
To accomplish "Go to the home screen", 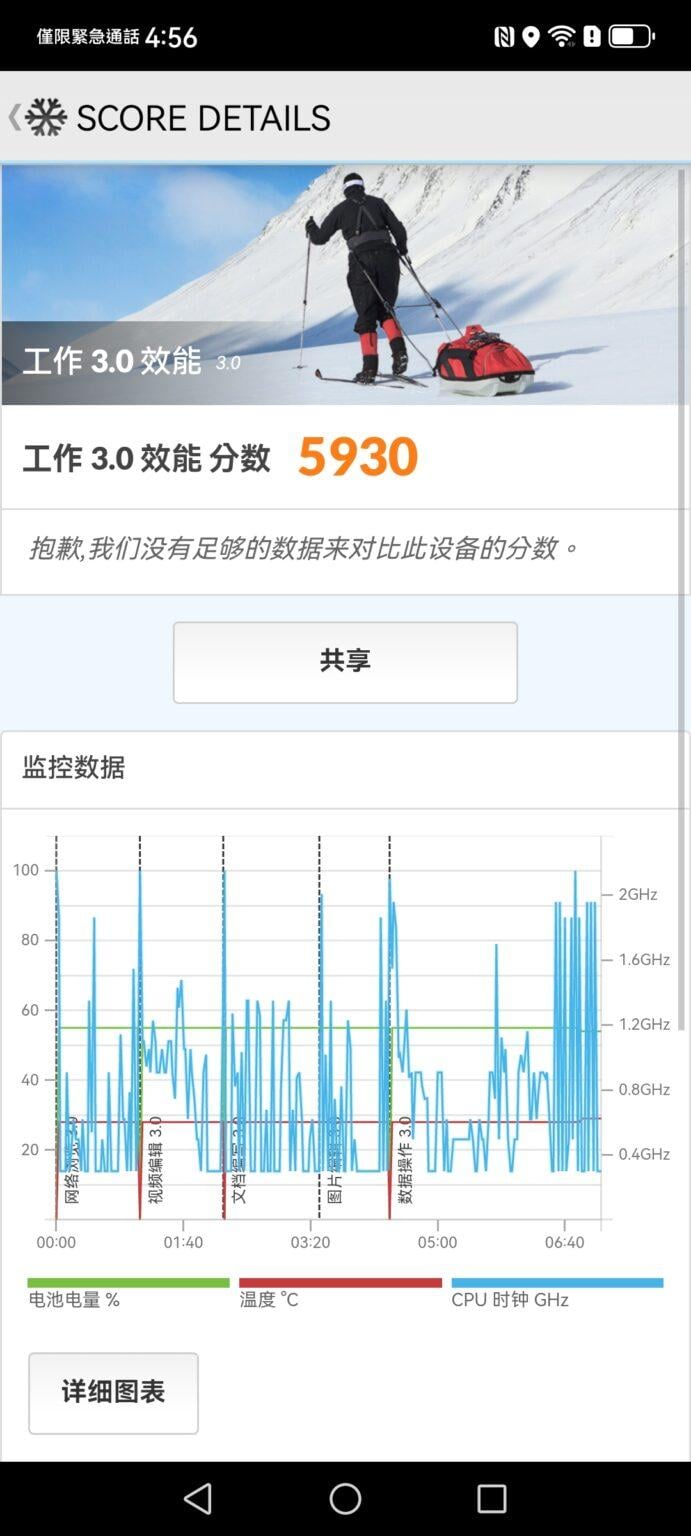I will coord(345,1498).
